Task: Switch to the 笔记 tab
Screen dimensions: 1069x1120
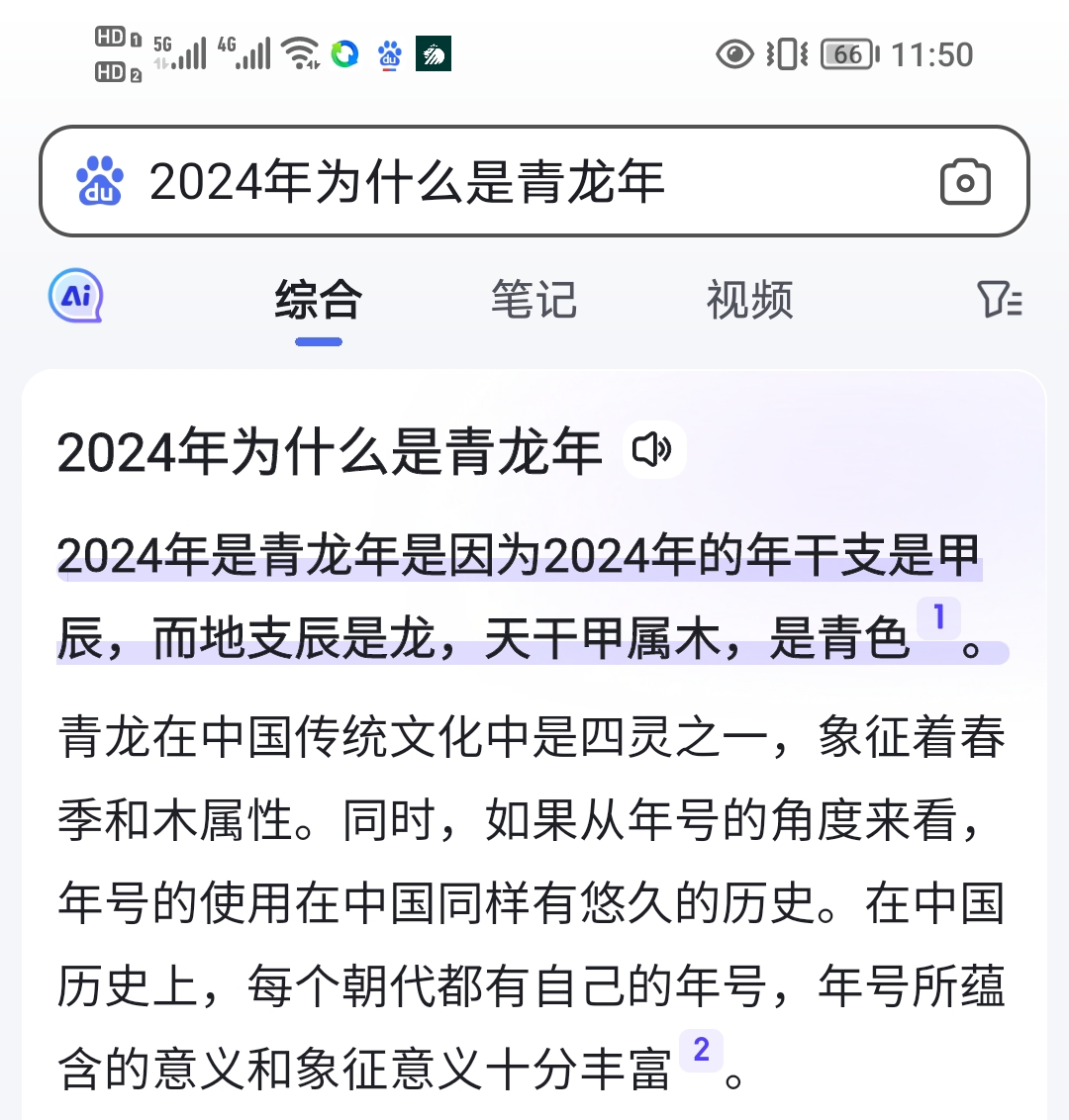Action: [534, 300]
